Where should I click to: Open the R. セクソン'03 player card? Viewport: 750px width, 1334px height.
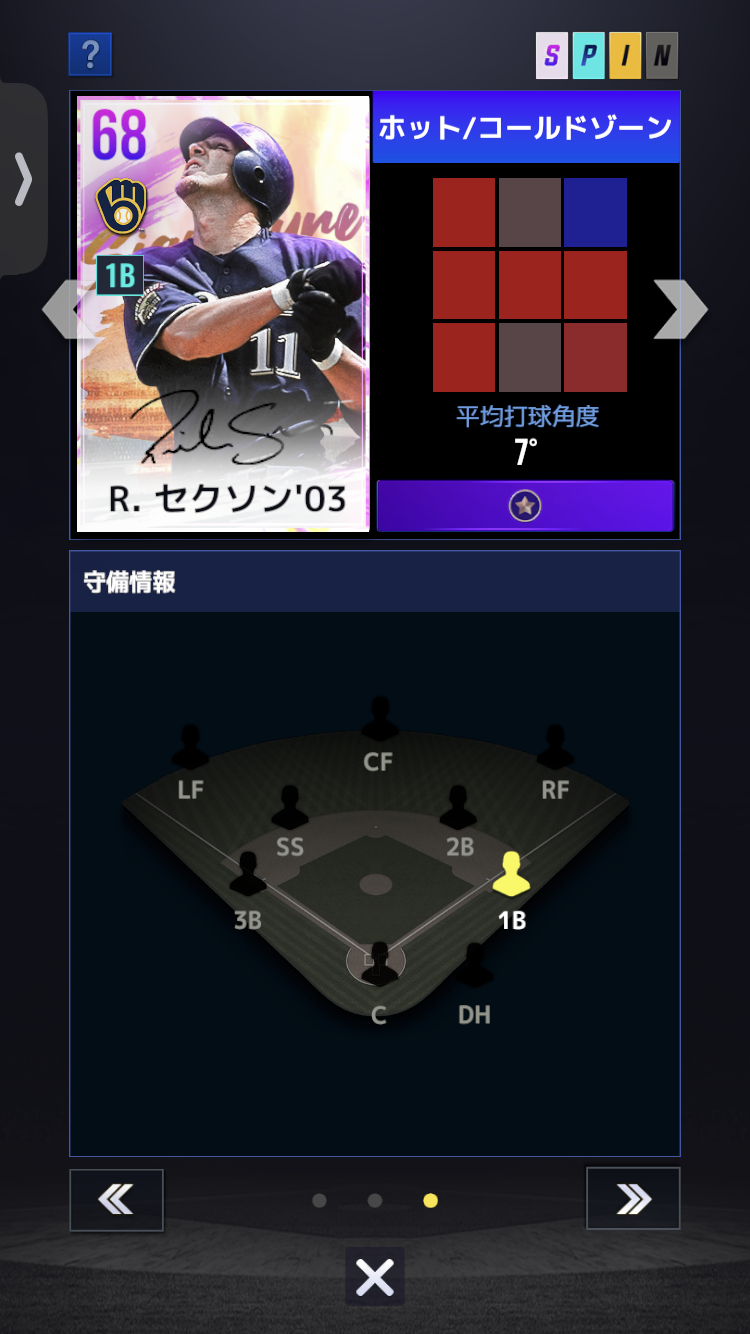[x=224, y=314]
